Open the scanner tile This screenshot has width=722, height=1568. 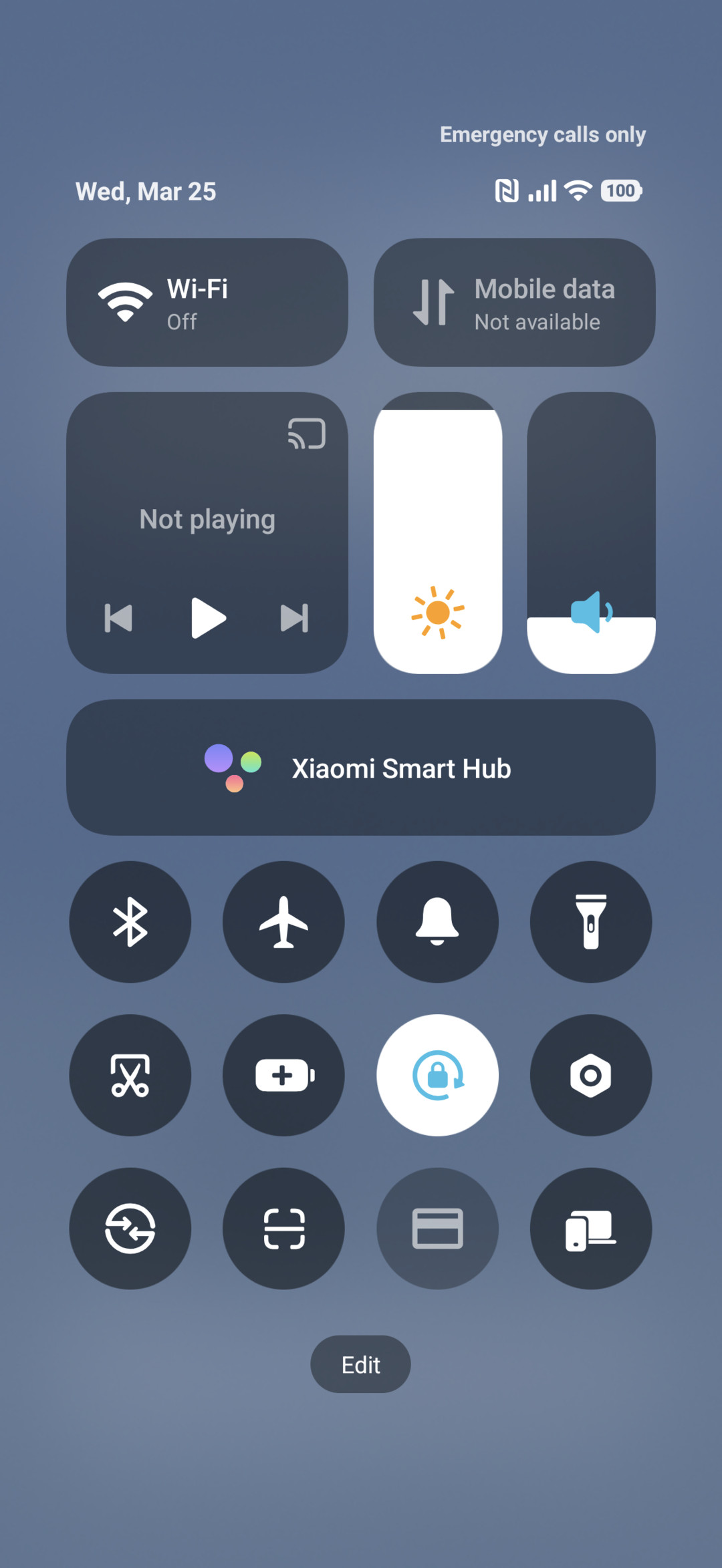coord(283,1229)
